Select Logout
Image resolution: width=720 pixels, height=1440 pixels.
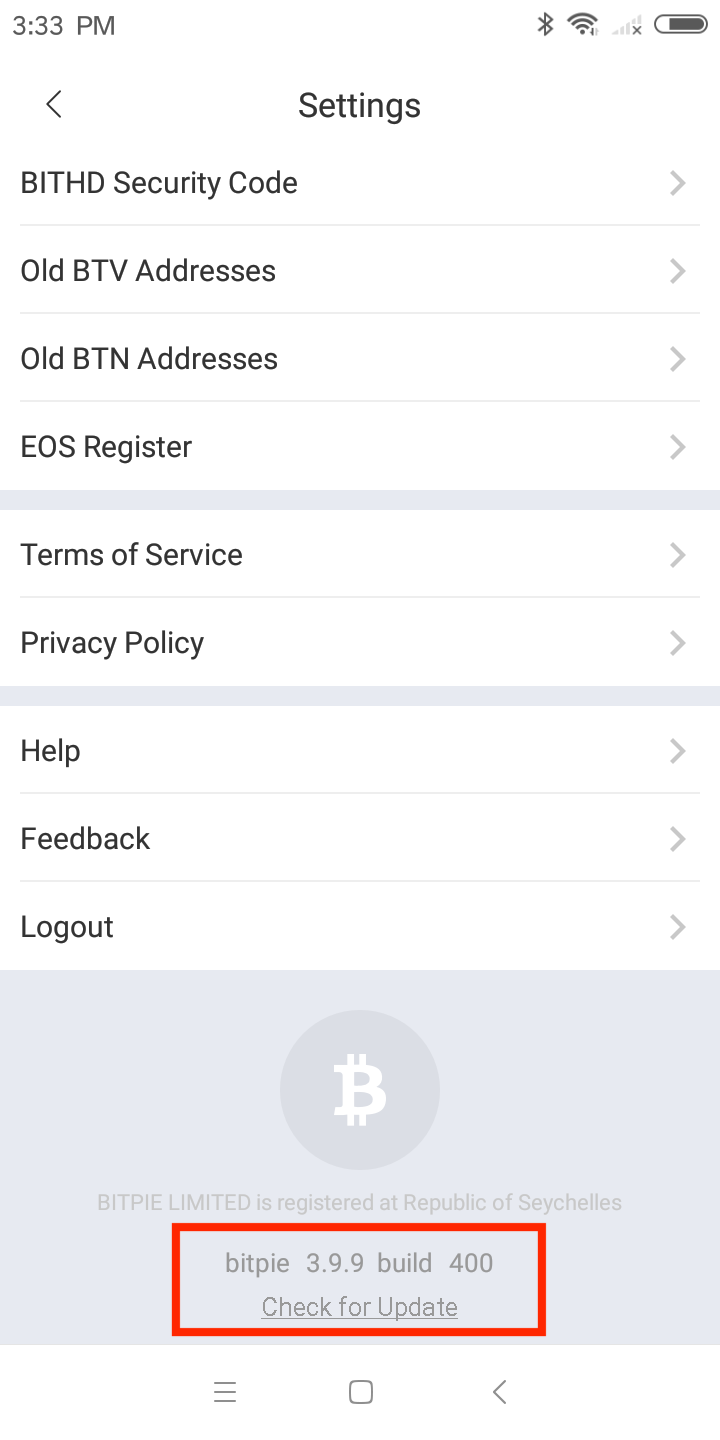pos(360,927)
